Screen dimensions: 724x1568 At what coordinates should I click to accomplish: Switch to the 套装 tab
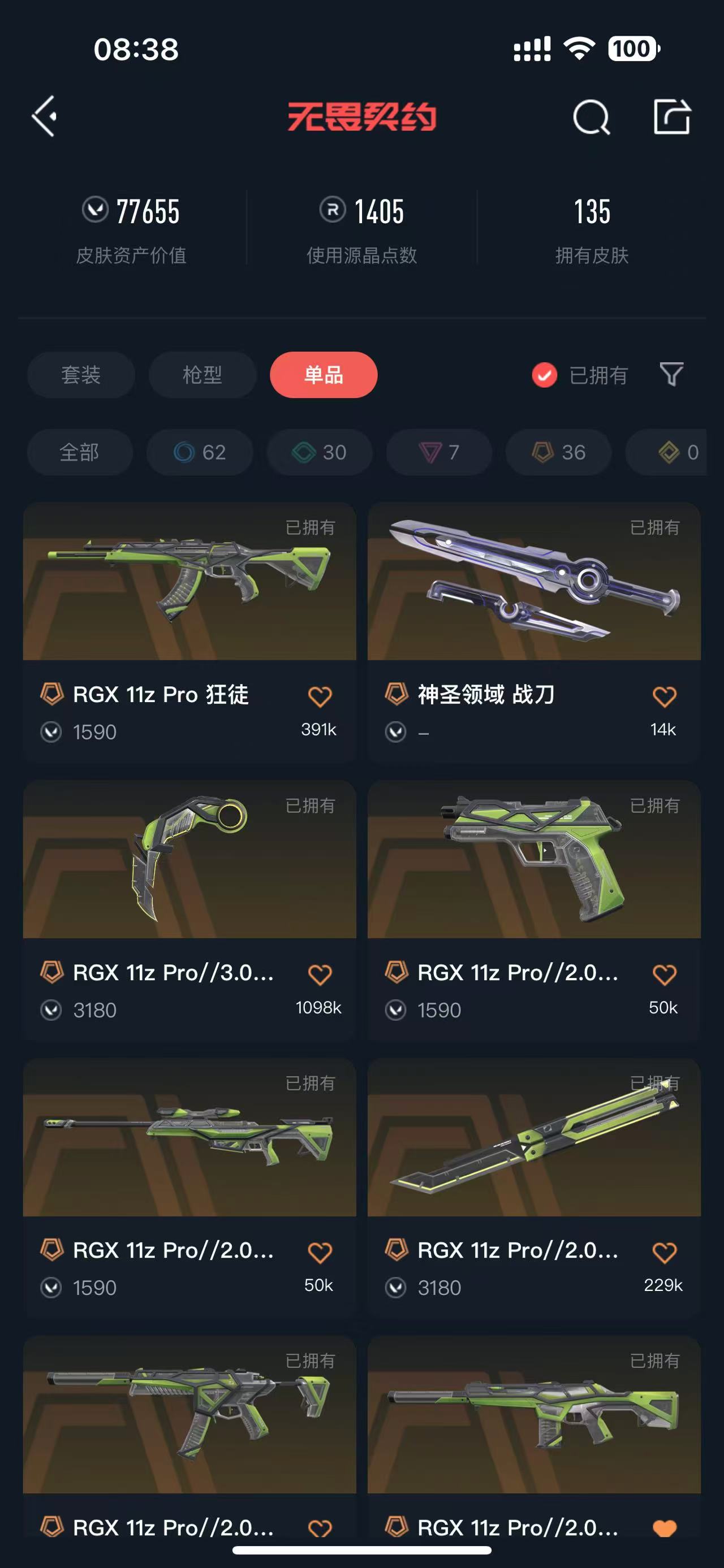[x=80, y=375]
